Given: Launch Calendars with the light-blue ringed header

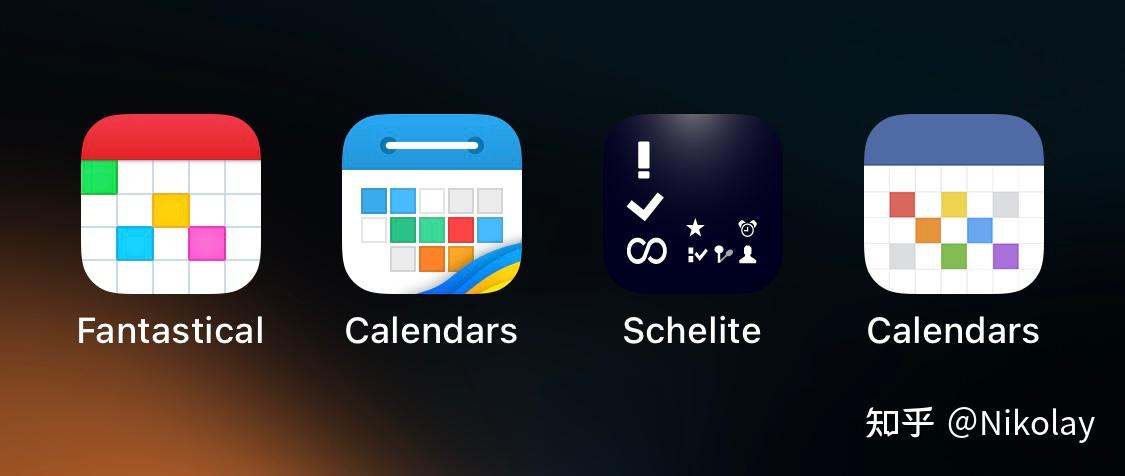Looking at the screenshot, I should click(432, 204).
